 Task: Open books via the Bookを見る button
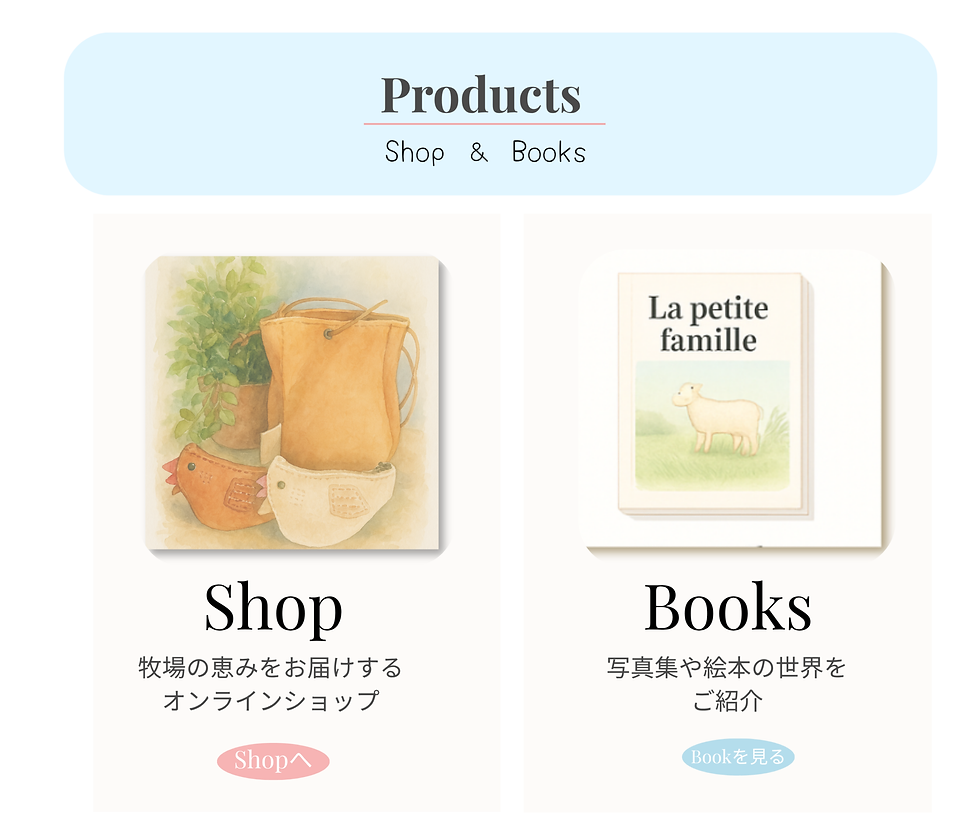[x=738, y=757]
